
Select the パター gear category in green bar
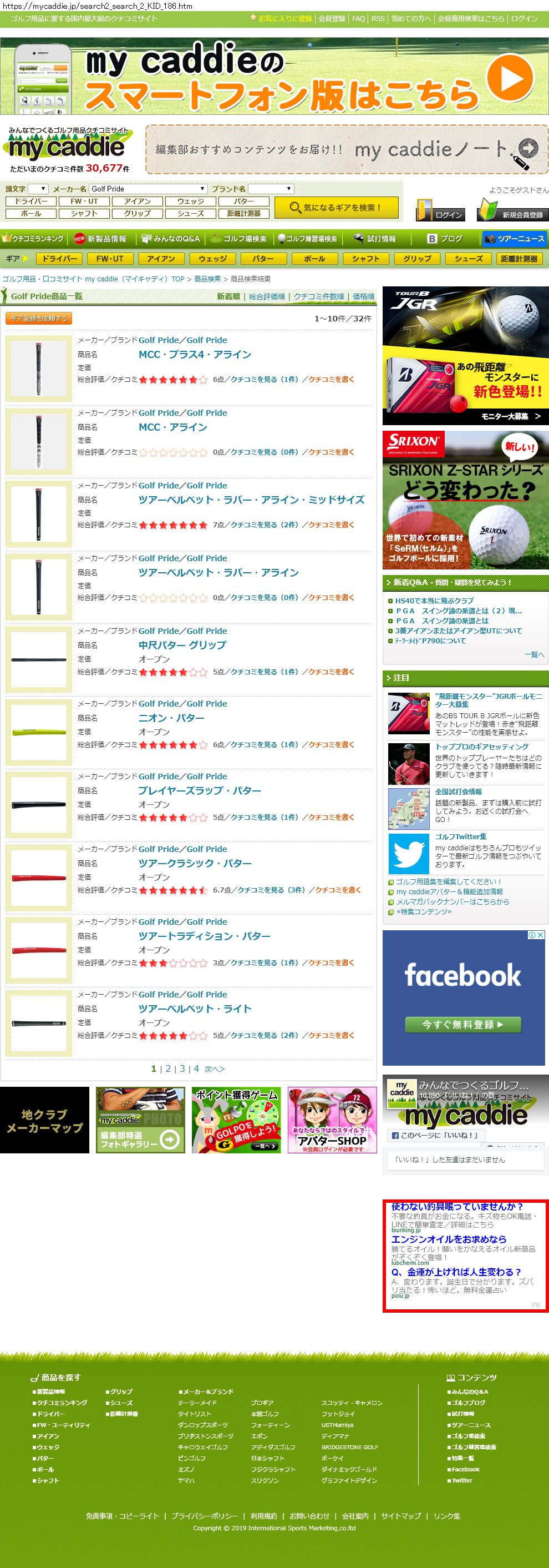(263, 259)
